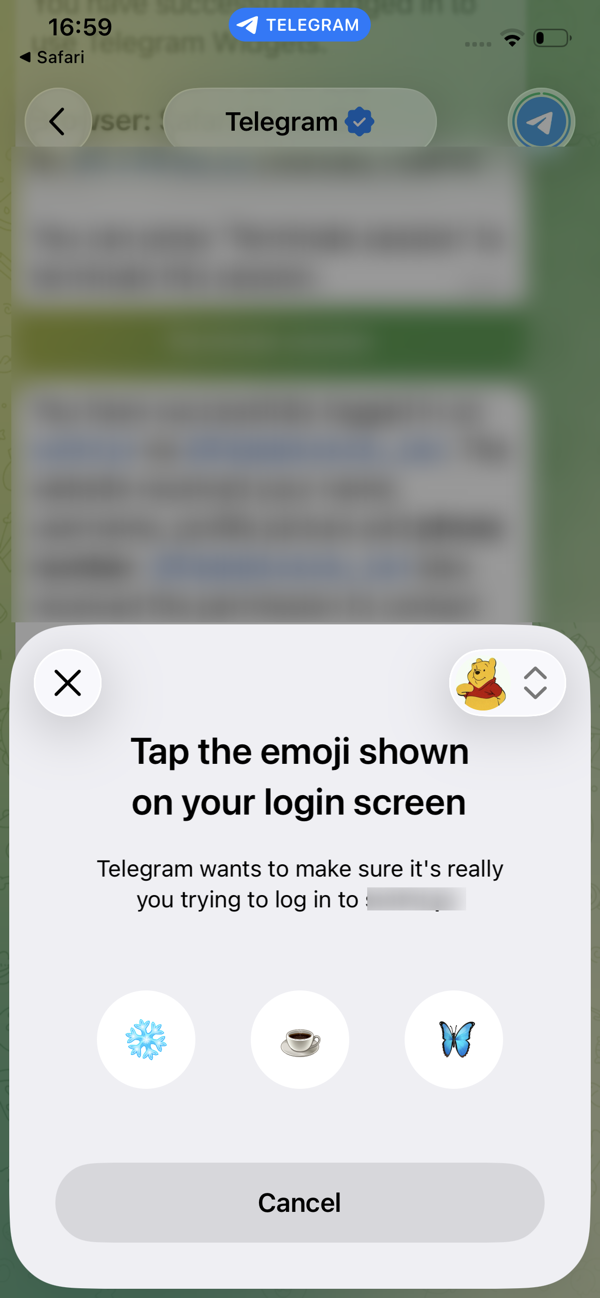Go back from the Telegram chat
The height and width of the screenshot is (1298, 600).
(x=57, y=122)
